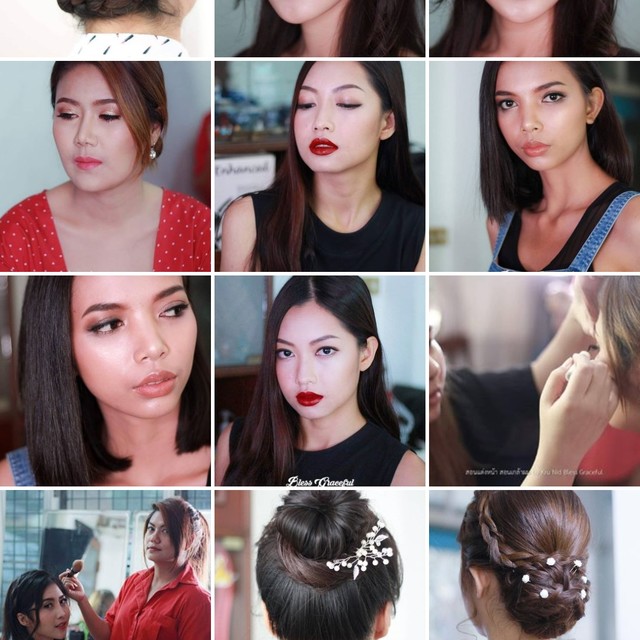Image resolution: width=640 pixels, height=640 pixels.
Task: Open the photo of the red polka-dot top
Action: coord(105,166)
